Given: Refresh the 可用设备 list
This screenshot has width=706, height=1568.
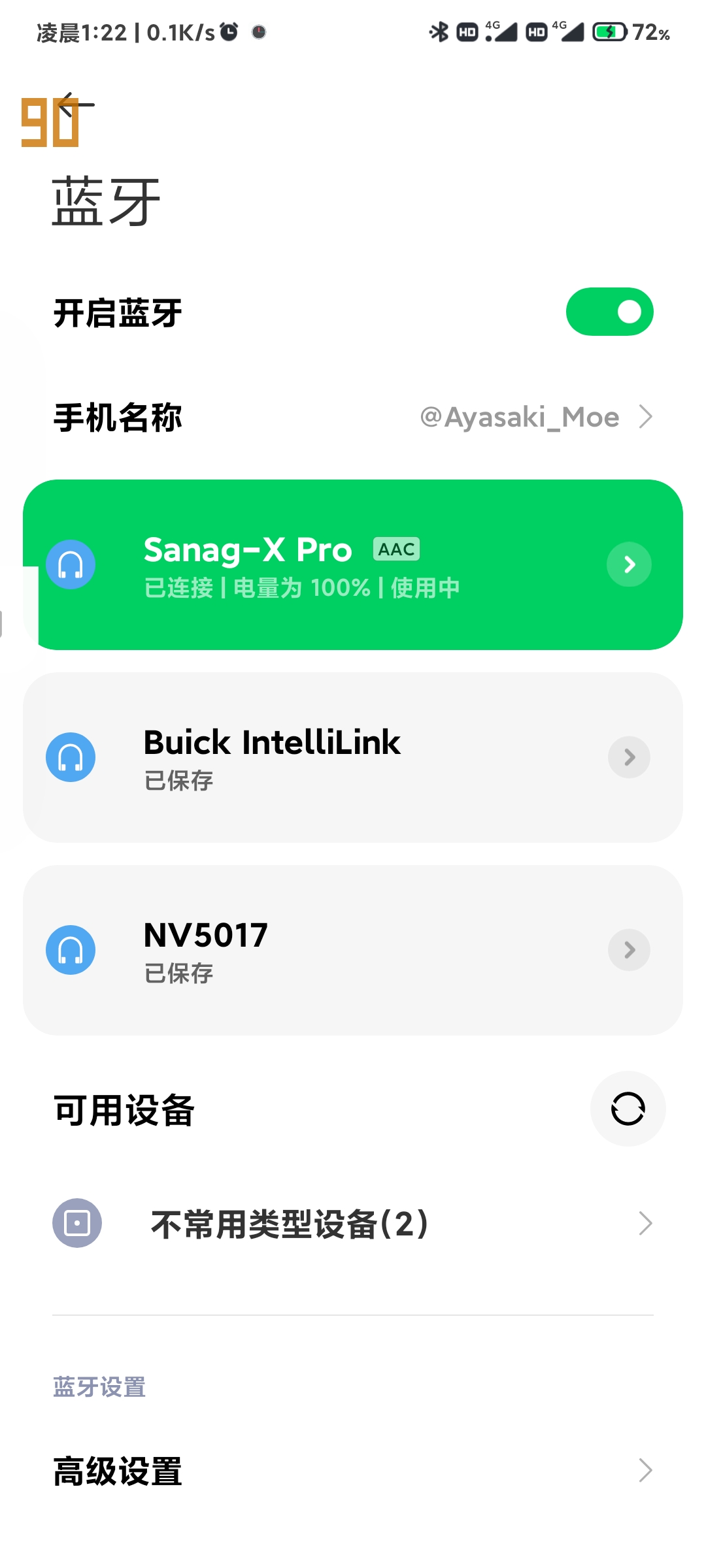Looking at the screenshot, I should 628,1109.
